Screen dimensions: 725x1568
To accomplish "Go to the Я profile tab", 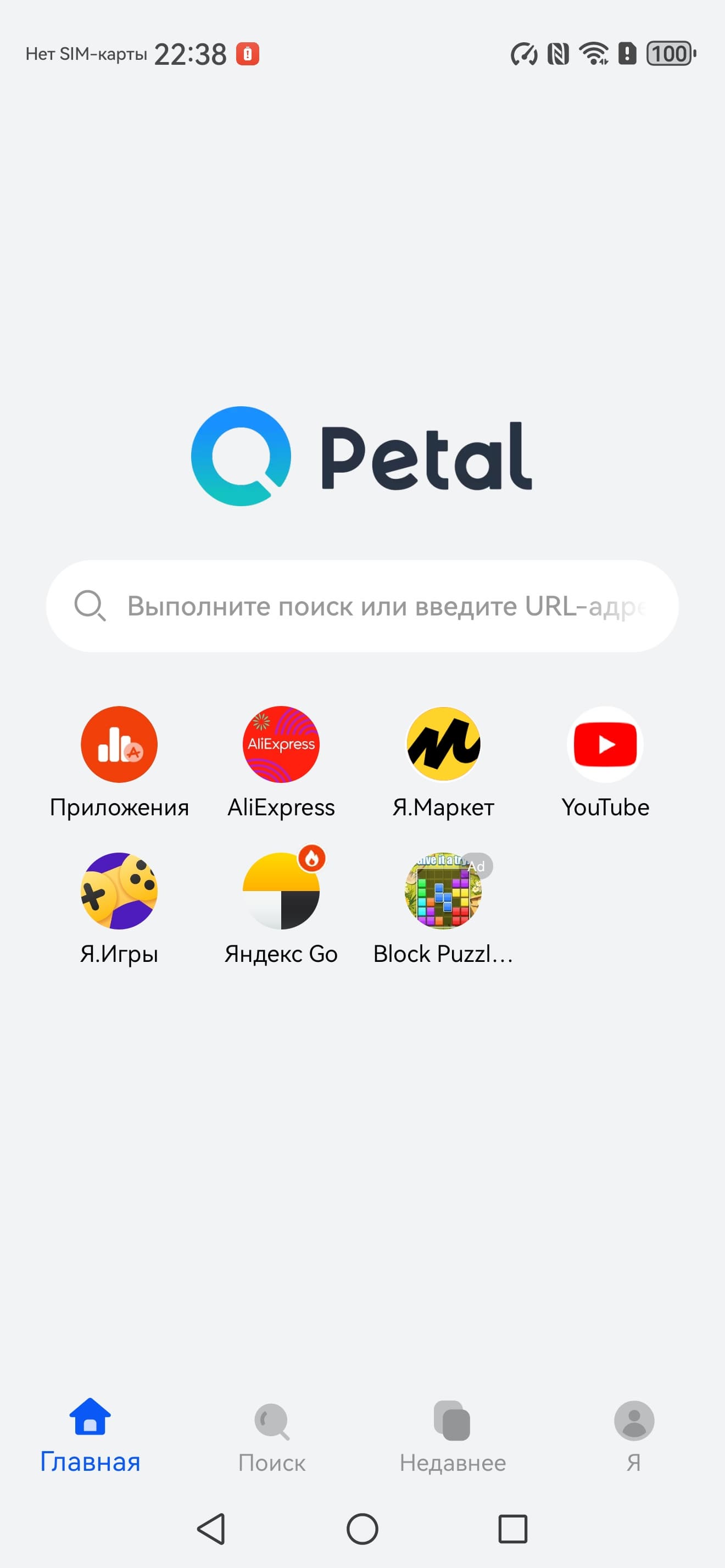I will click(x=634, y=1435).
